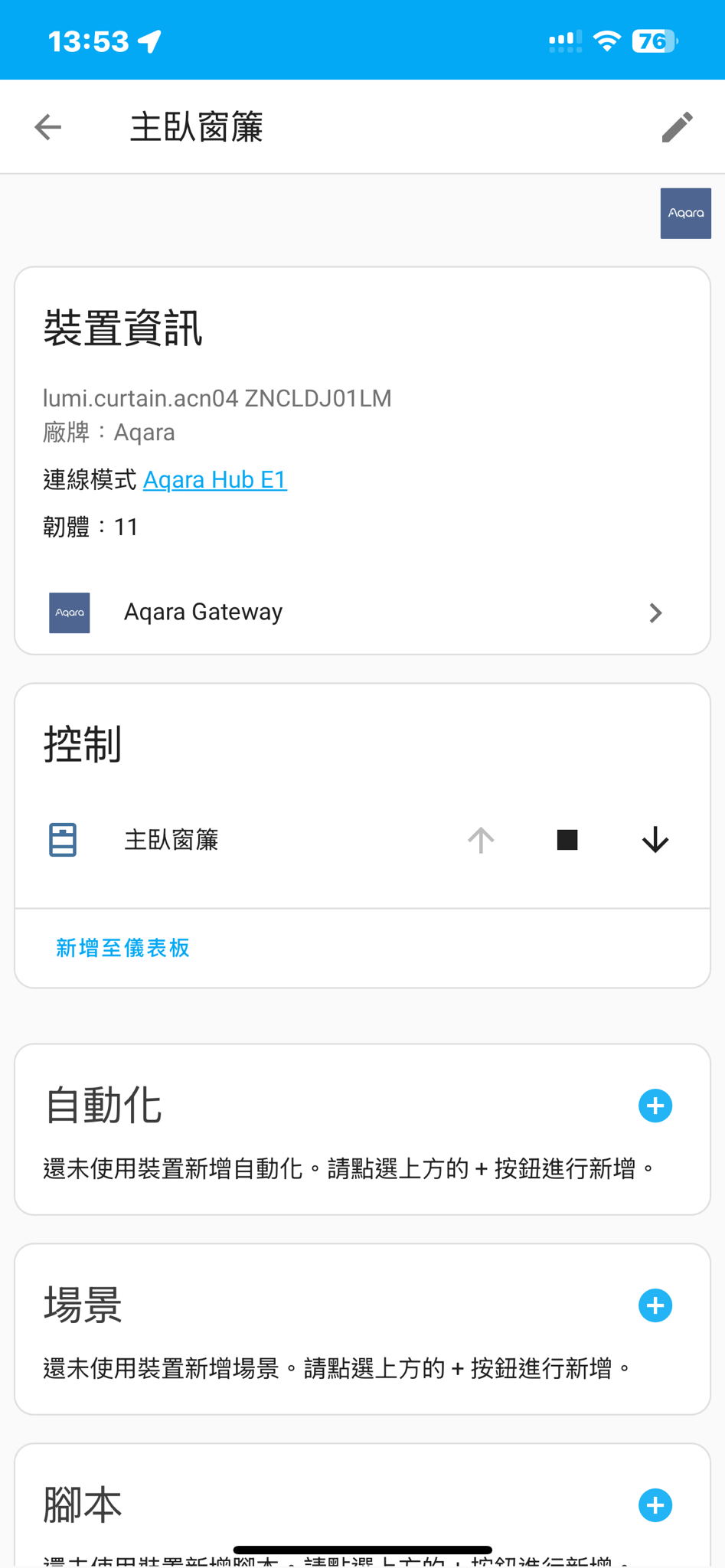Open the Aqara Hub E1 link
Viewport: 725px width, 1568px height.
(x=214, y=480)
